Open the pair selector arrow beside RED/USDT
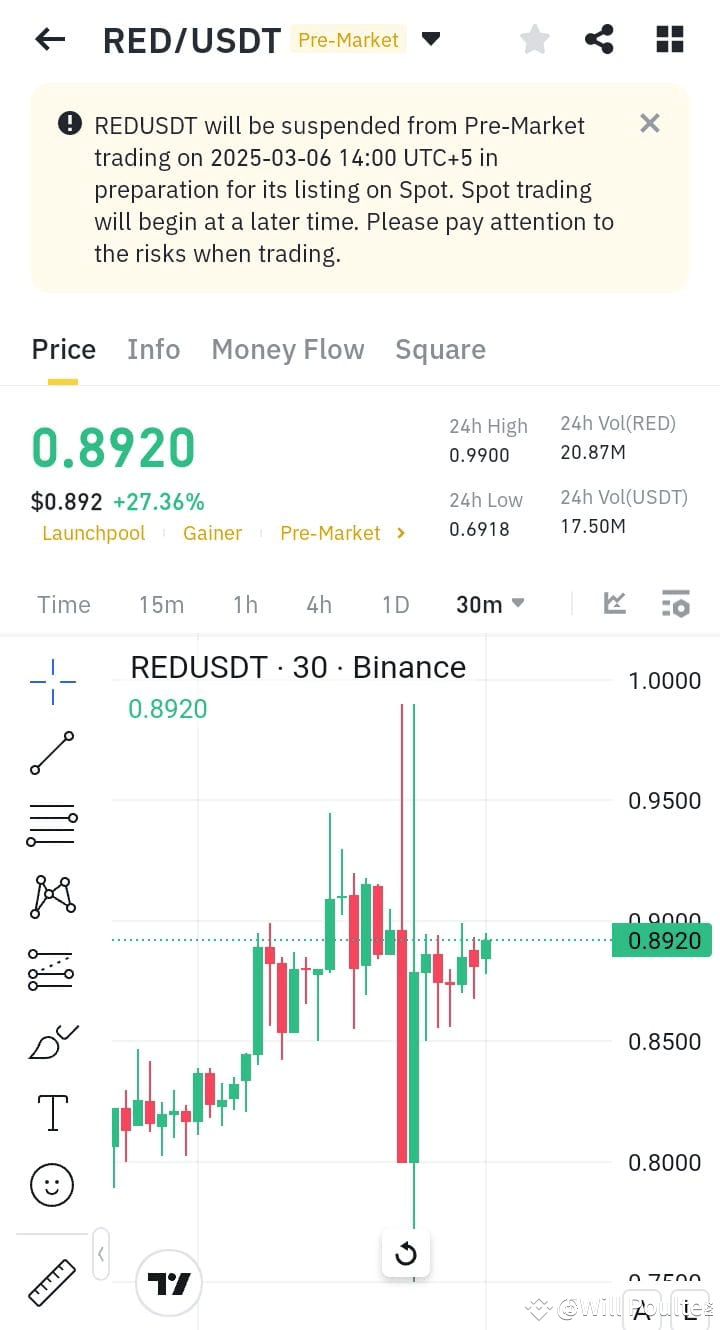The height and width of the screenshot is (1330, 720). point(431,39)
